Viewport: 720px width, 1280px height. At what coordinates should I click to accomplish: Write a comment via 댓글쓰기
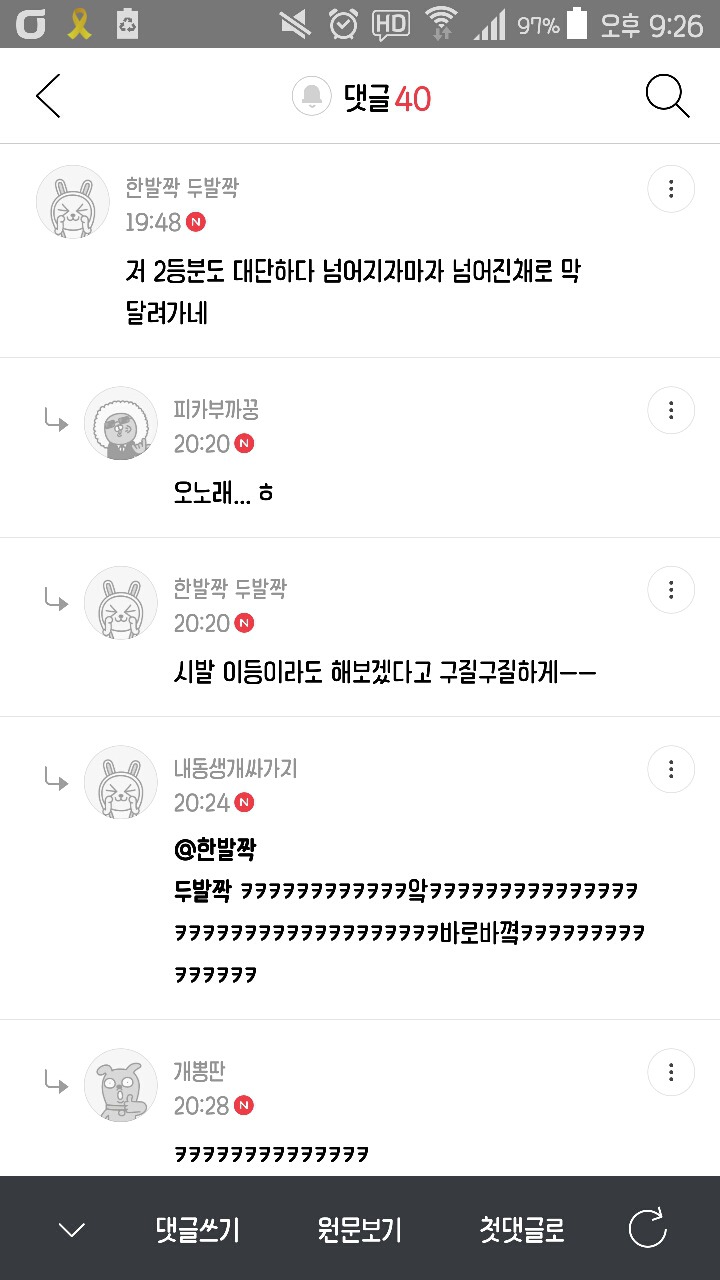(197, 1229)
